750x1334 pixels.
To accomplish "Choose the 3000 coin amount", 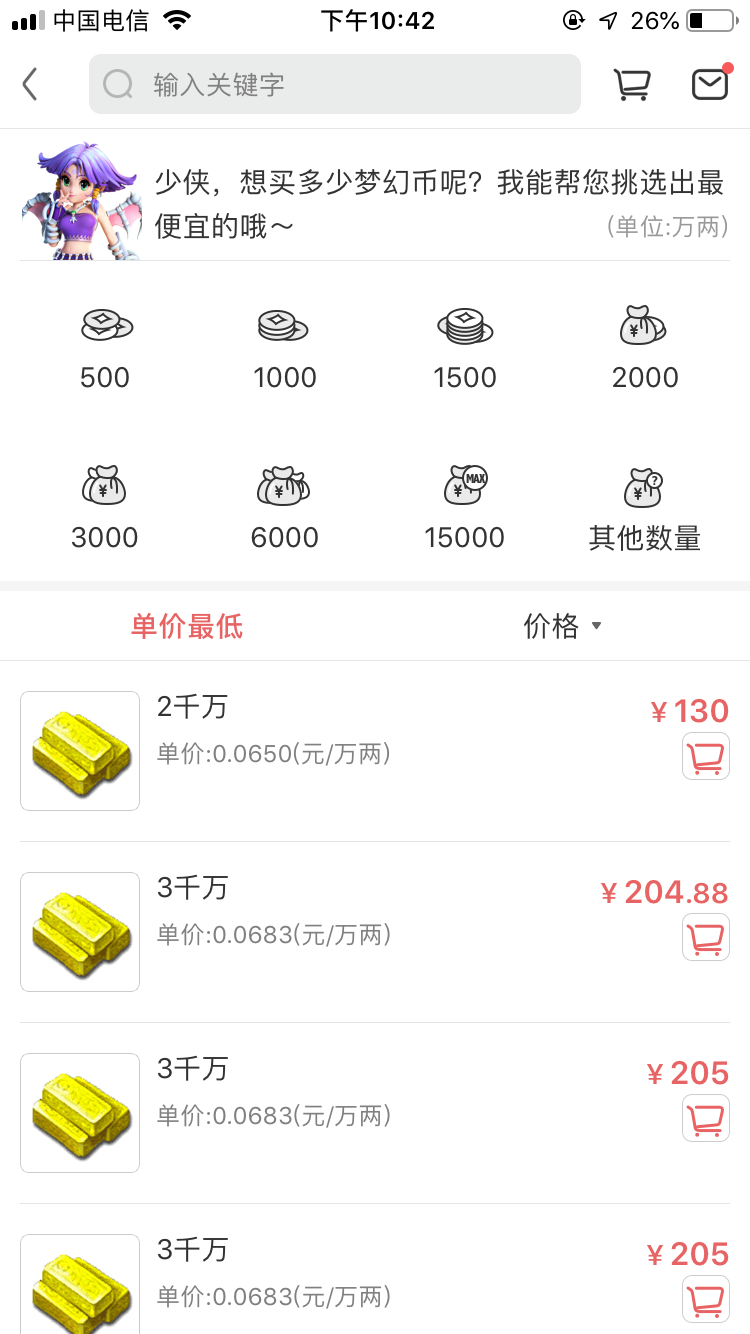I will (105, 507).
